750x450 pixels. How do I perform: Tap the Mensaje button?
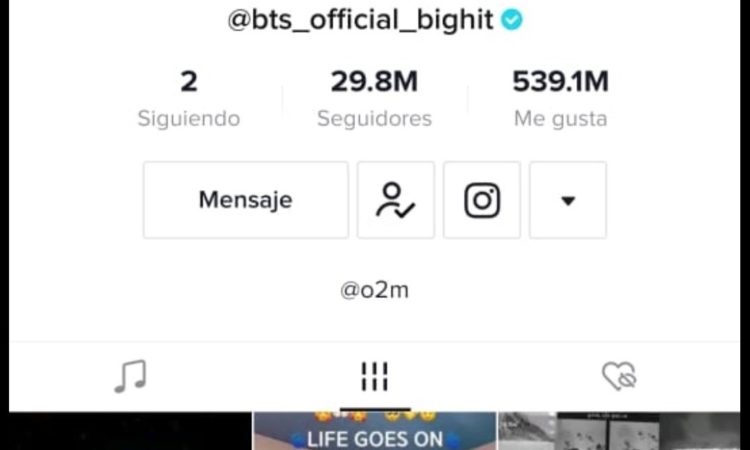(245, 200)
